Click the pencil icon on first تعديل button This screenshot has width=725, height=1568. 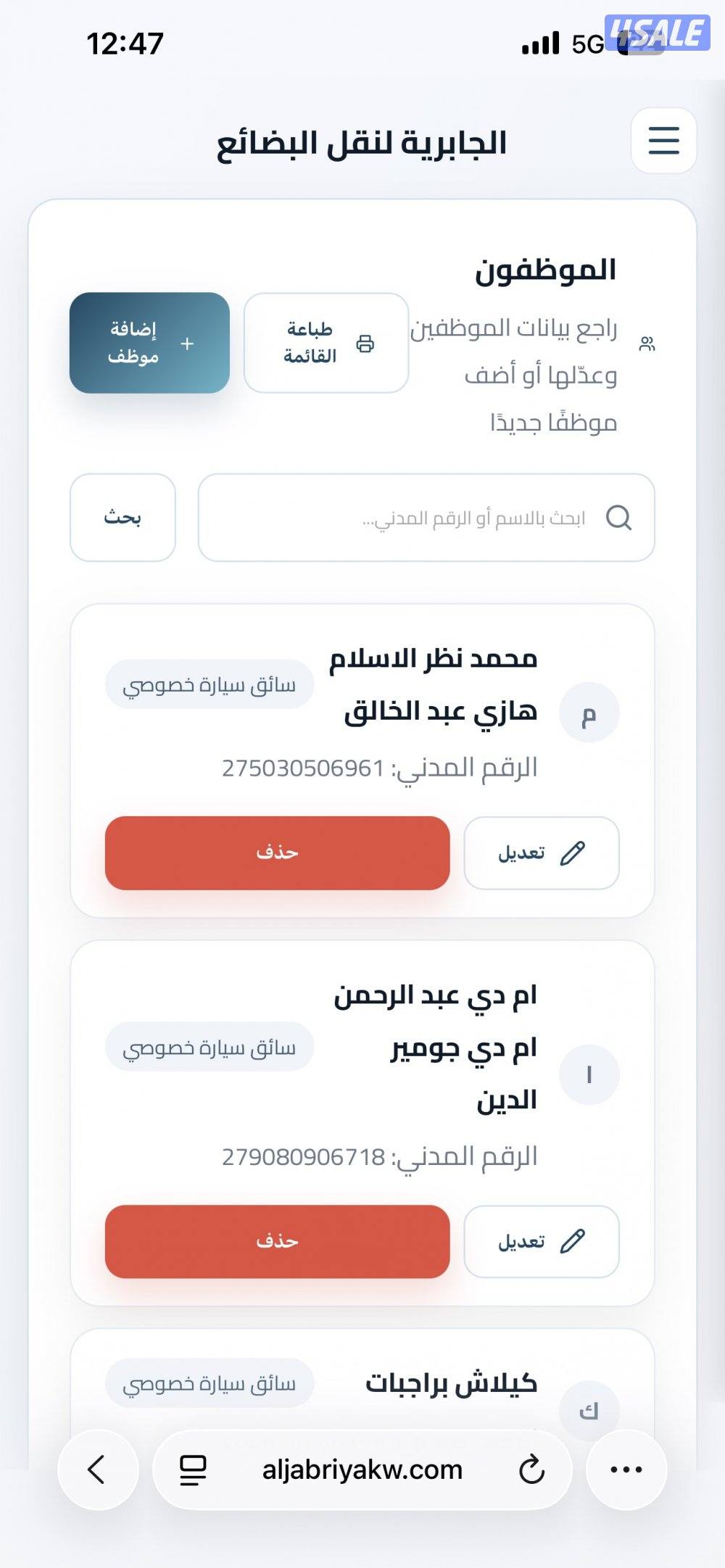pos(572,853)
